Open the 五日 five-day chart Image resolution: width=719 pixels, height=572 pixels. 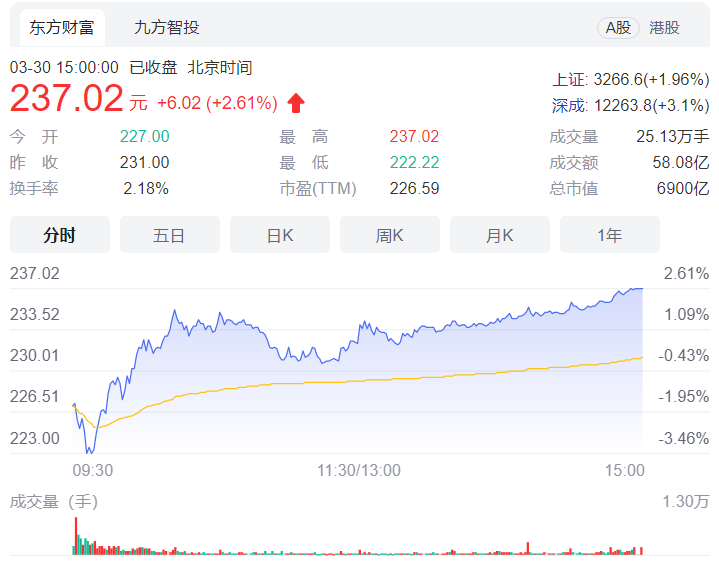coord(169,236)
